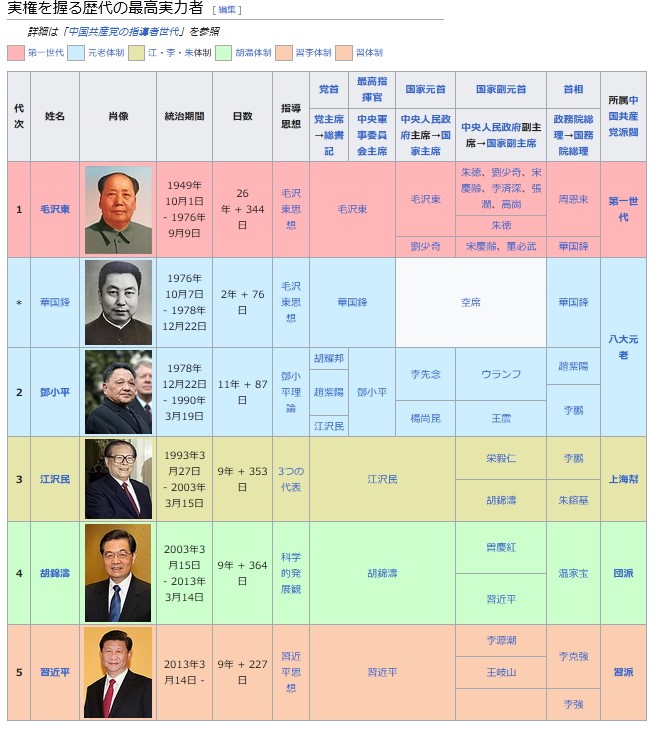Viewport: 653px width, 730px height.
Task: Open the 最高指揮官 header link
Action: (367, 89)
